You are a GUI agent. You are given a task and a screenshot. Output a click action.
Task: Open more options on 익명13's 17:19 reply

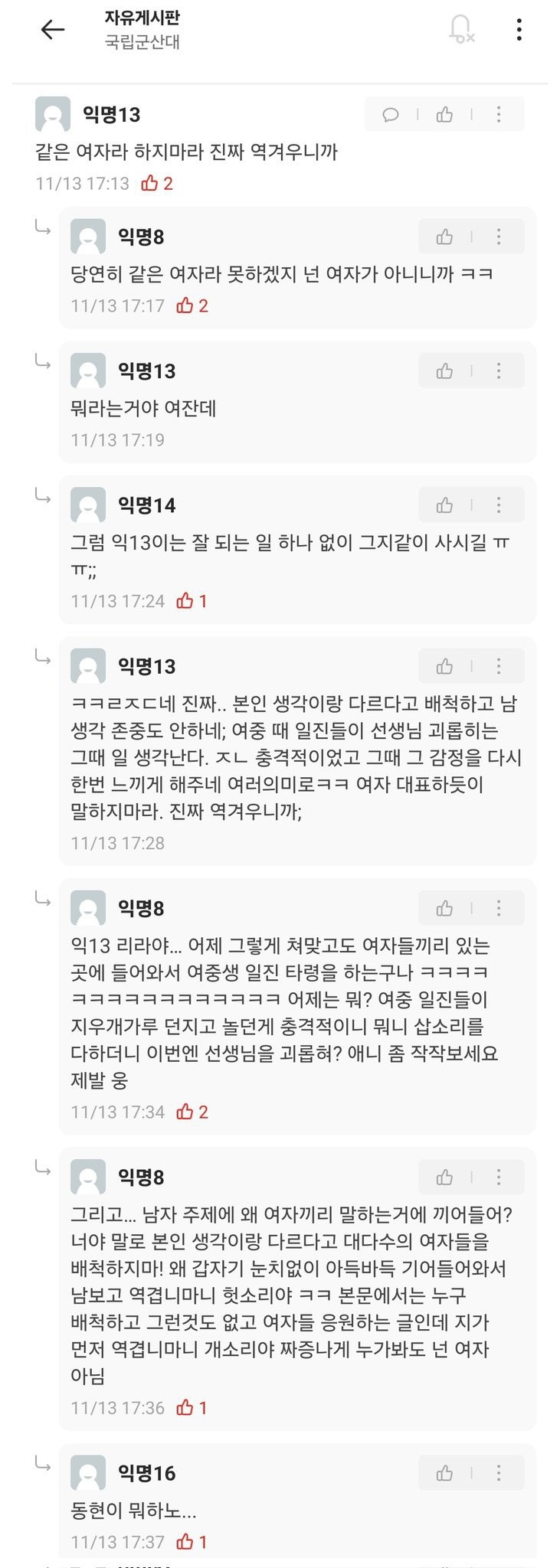click(x=499, y=371)
